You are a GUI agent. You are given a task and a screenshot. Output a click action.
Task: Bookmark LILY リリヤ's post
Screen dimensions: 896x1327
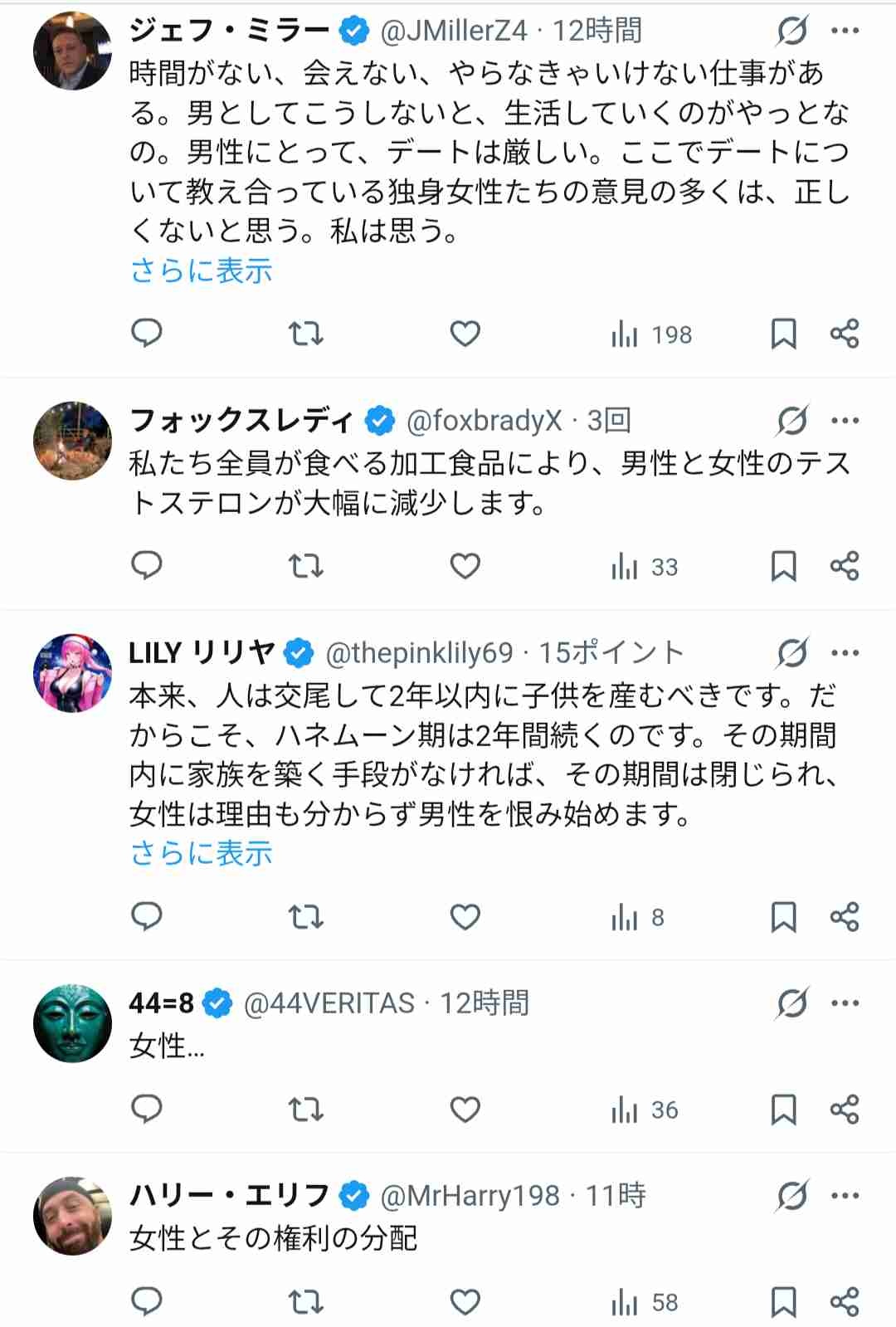coord(783,917)
